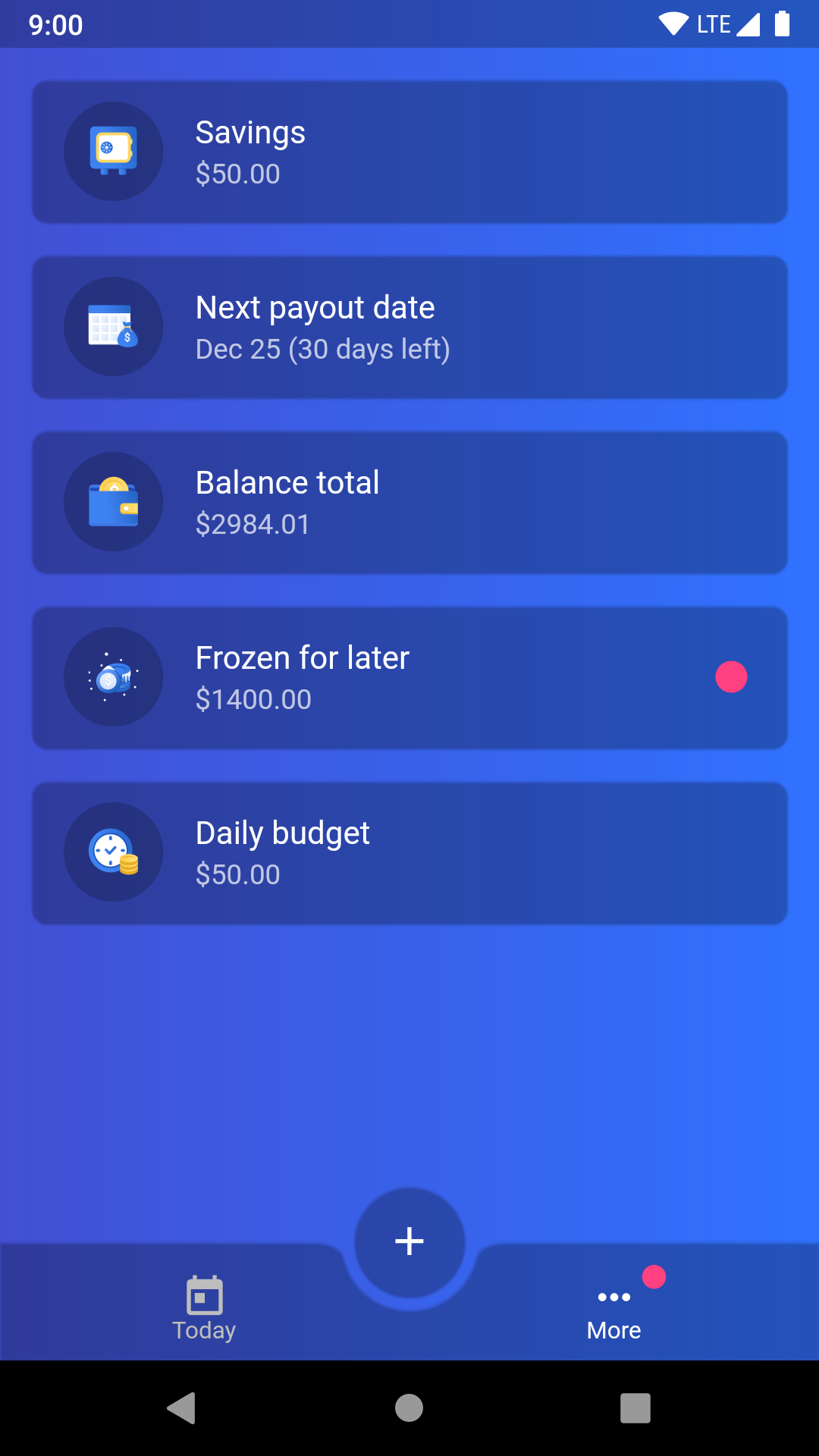
Task: Open the Next payout date card
Action: [409, 327]
